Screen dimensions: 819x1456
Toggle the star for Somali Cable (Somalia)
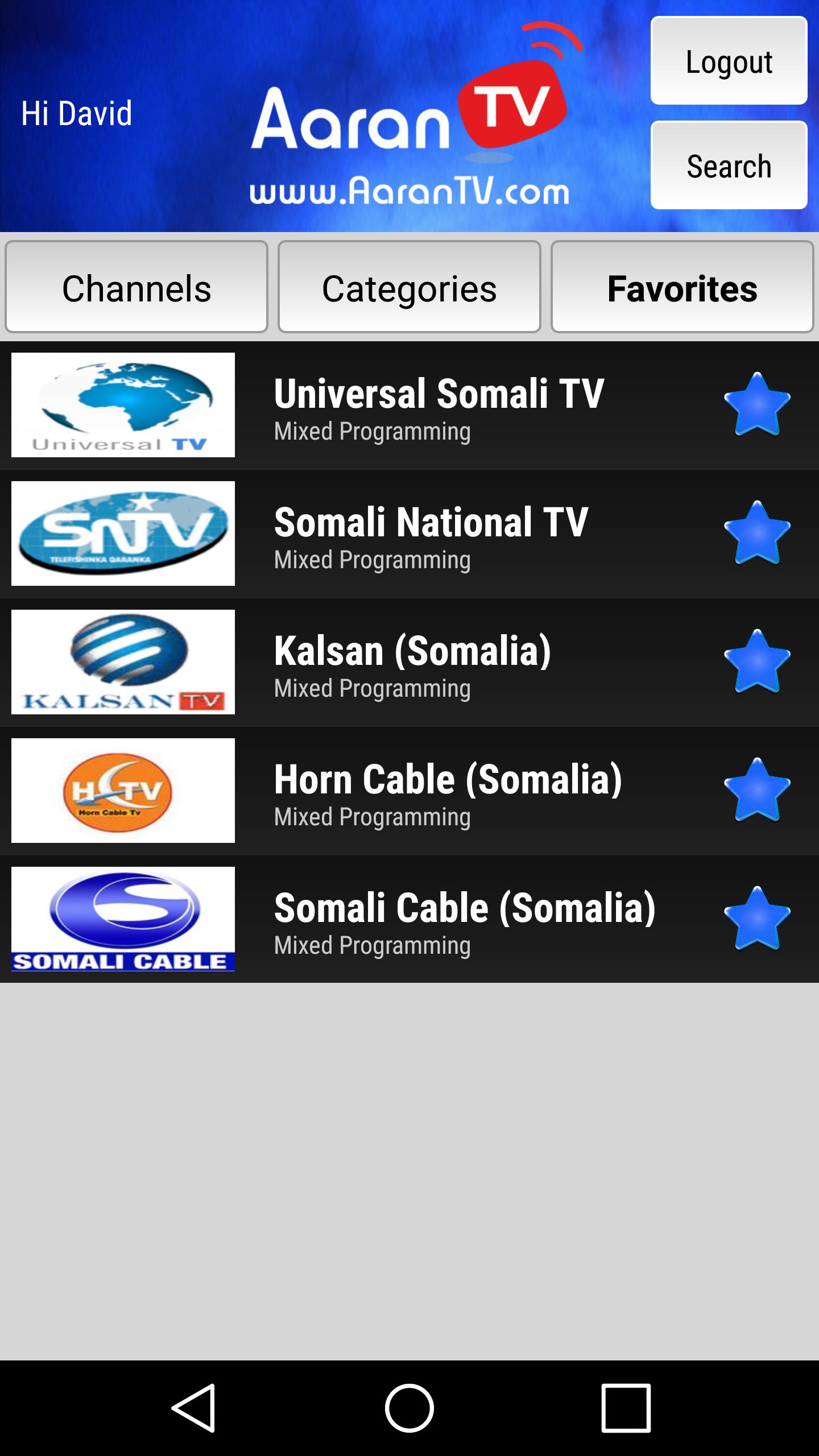(757, 919)
